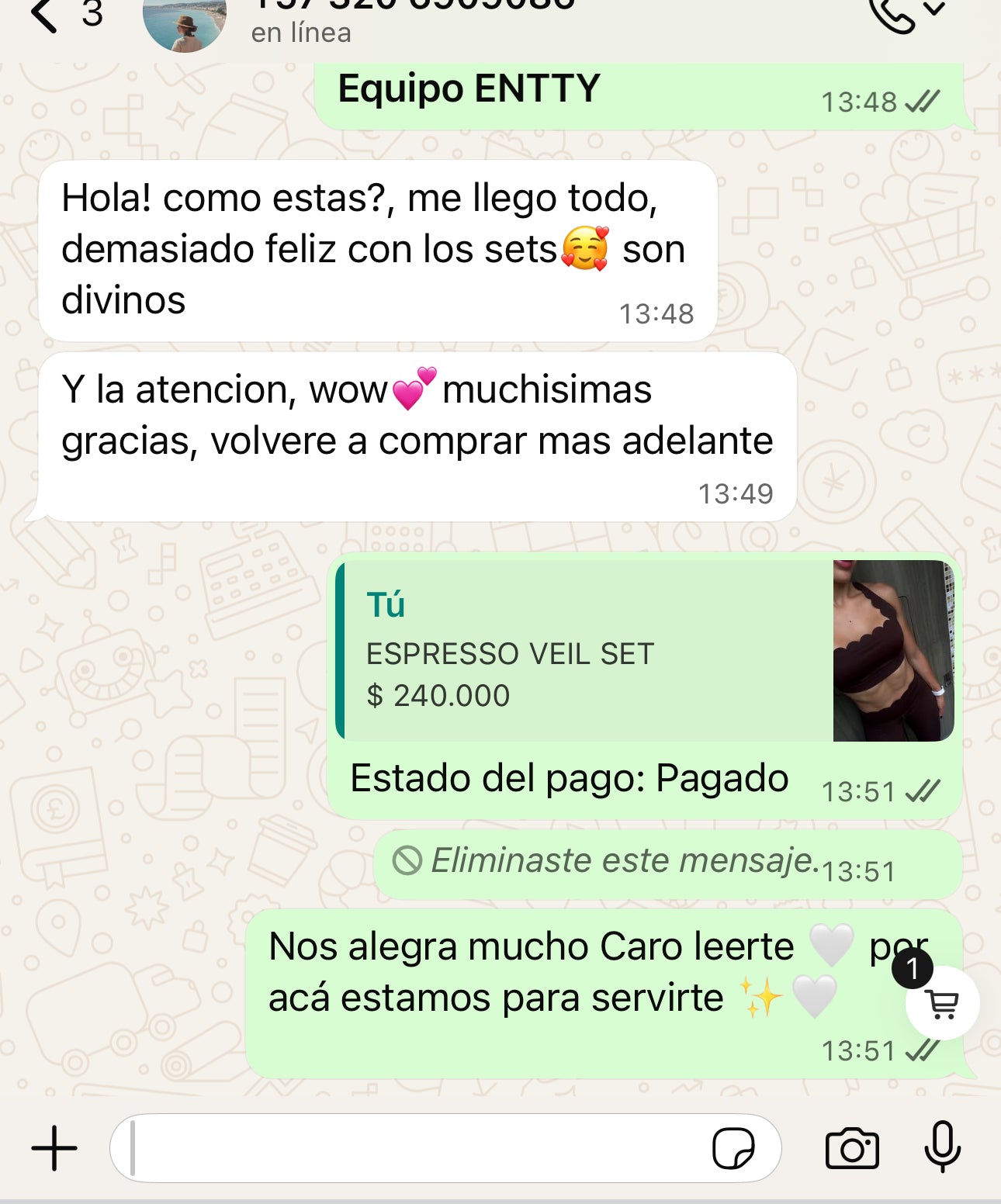Viewport: 1001px width, 1204px height.
Task: Open the contact's profile picture
Action: point(185,22)
